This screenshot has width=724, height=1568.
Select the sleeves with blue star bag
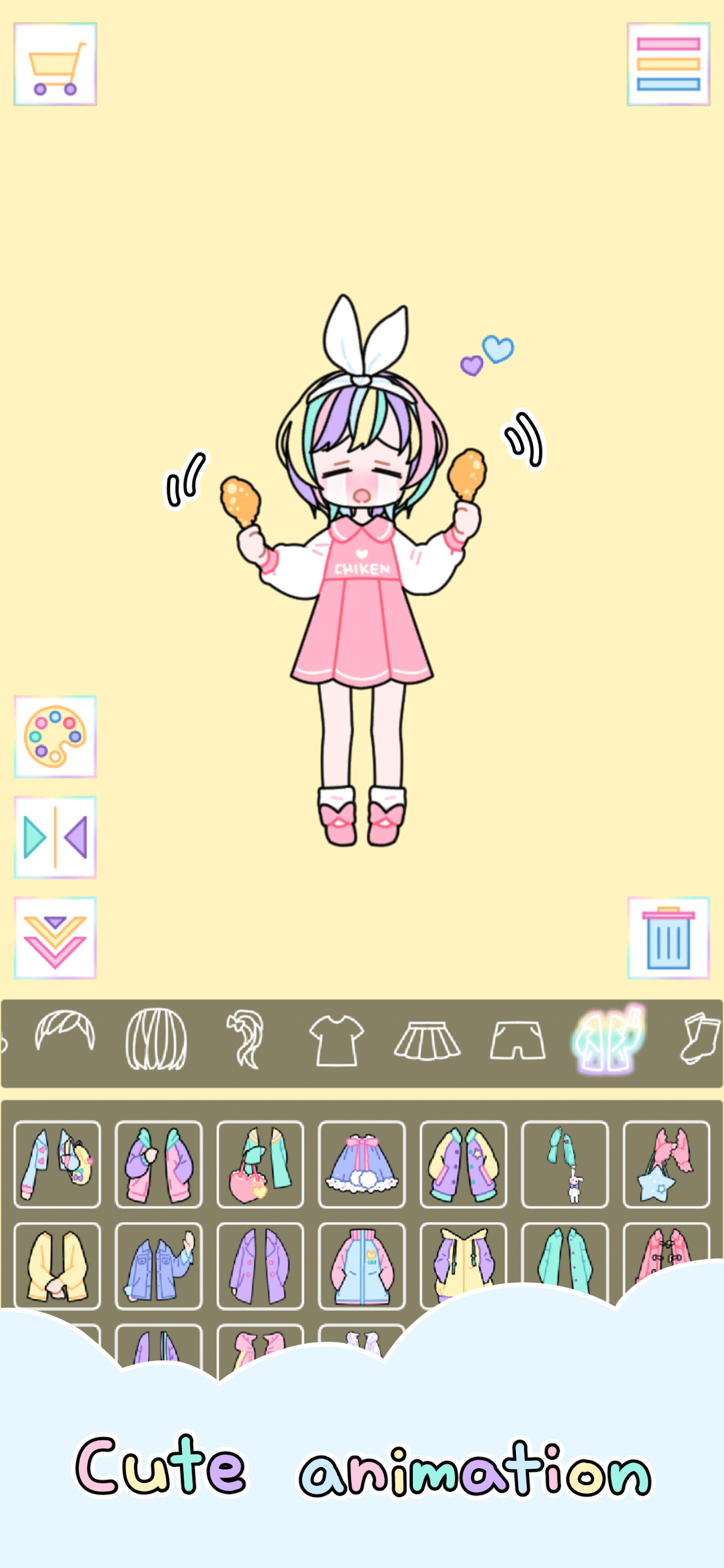(x=666, y=1164)
